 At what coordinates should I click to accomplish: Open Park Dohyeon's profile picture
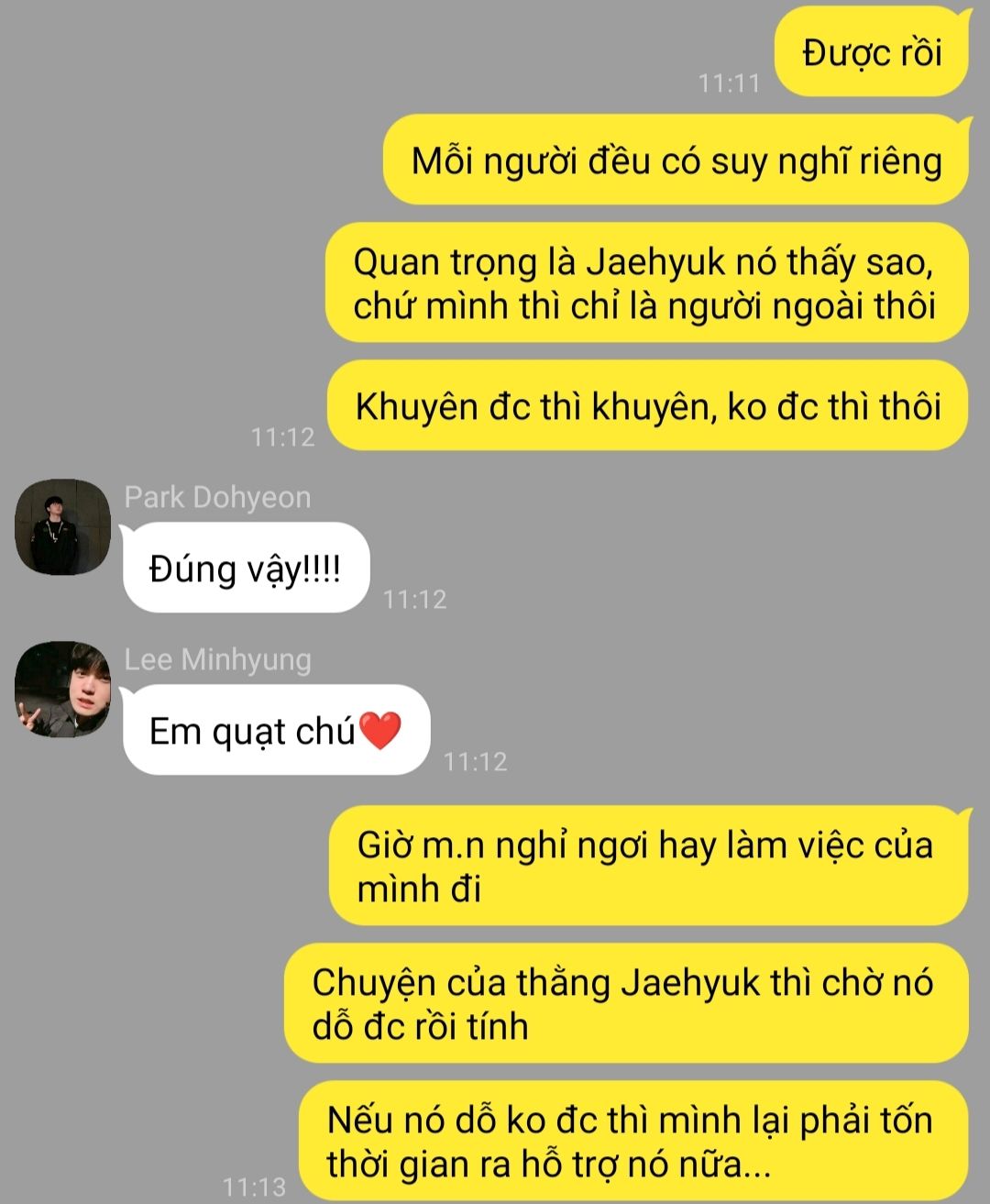[62, 527]
